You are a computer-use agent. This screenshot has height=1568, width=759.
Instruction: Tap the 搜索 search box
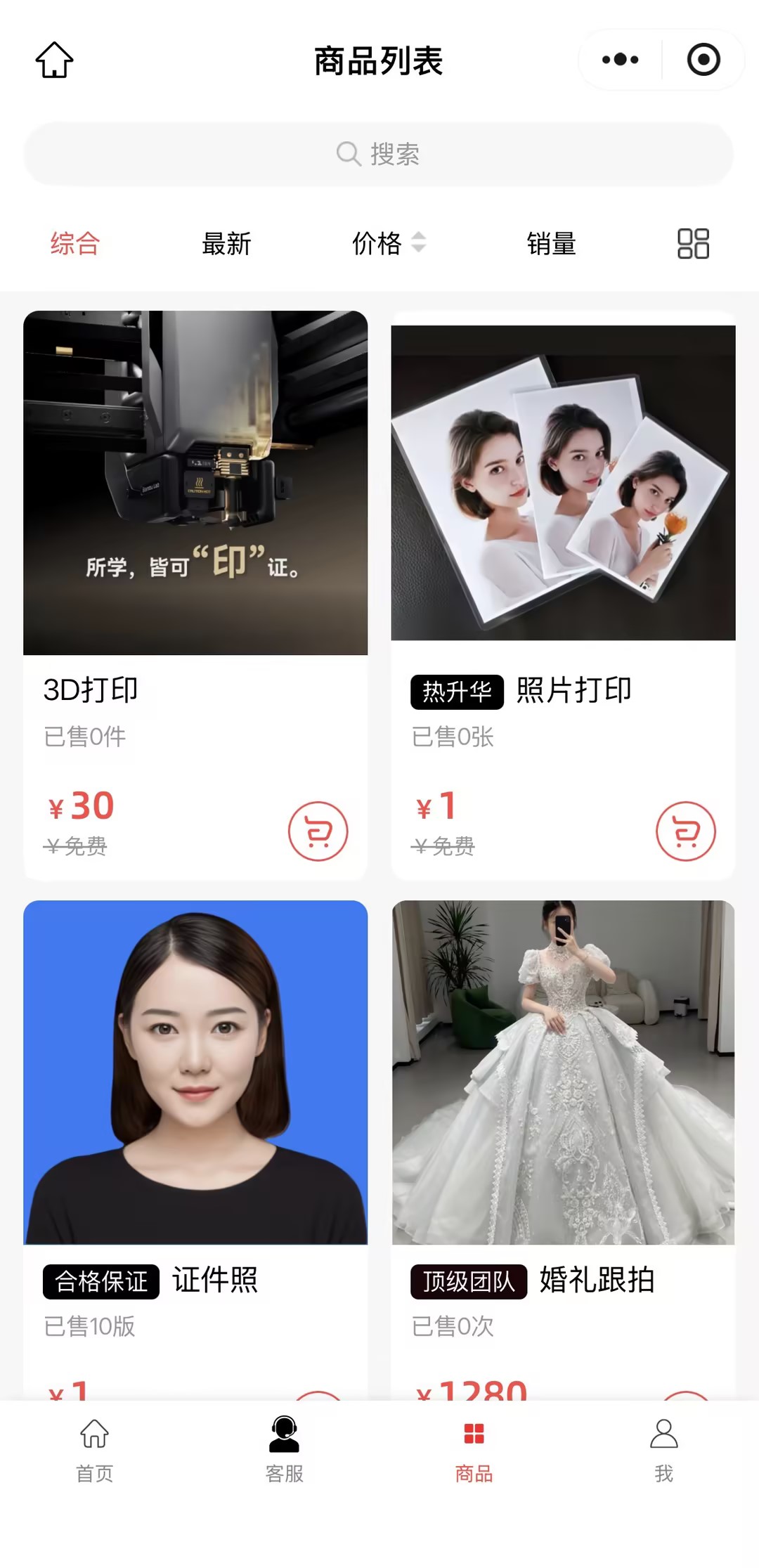pos(379,154)
